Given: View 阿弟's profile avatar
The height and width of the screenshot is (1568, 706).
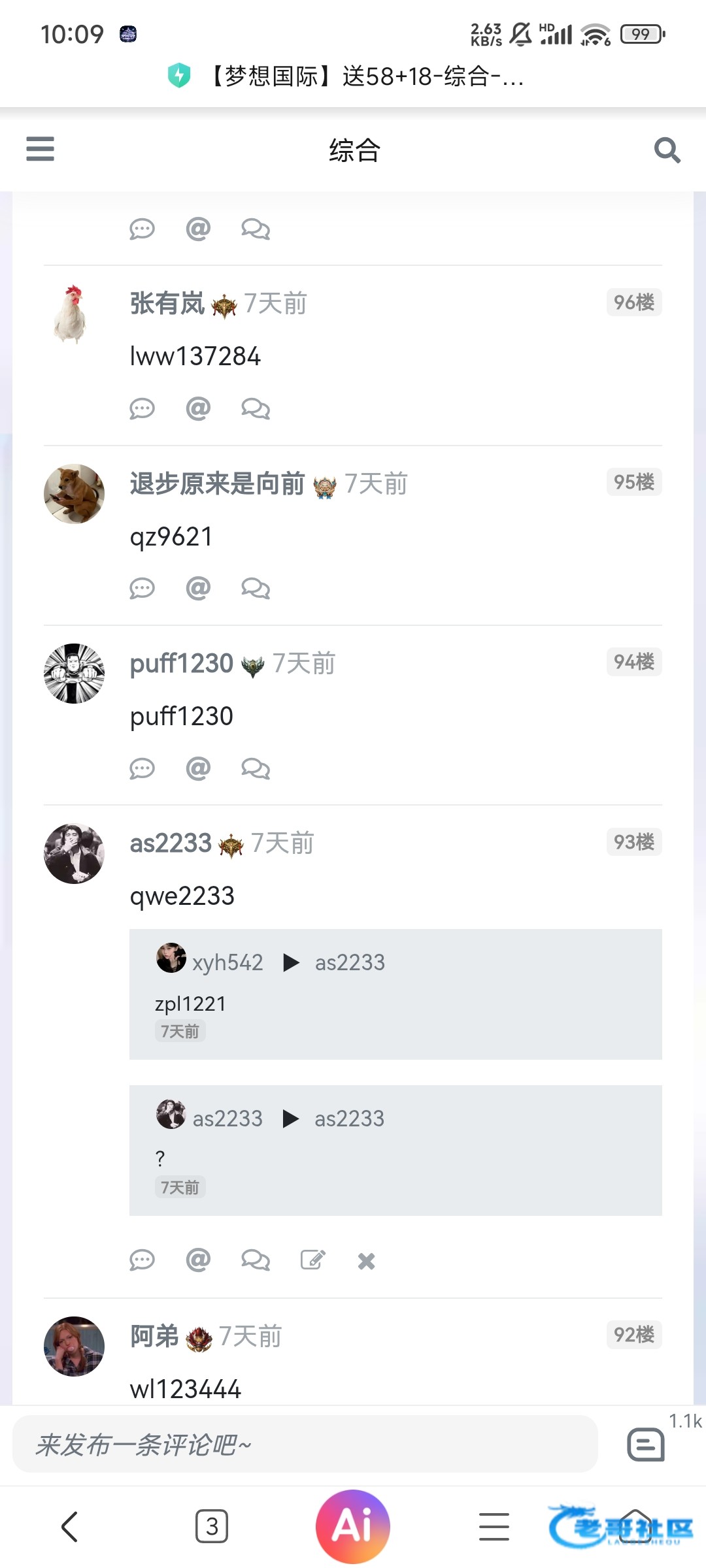Looking at the screenshot, I should click(74, 1346).
